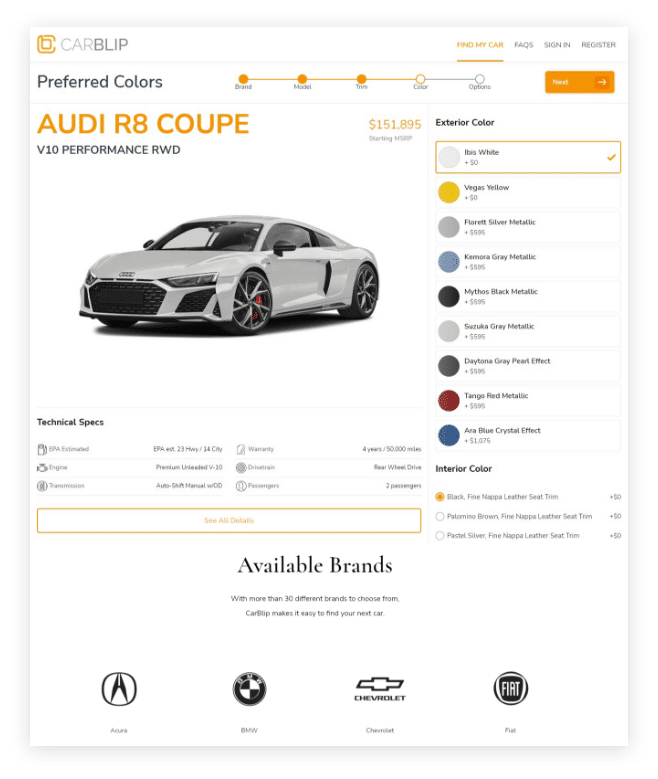Open the Chevrolet brand
Image resolution: width=658 pixels, height=779 pixels.
pos(380,689)
